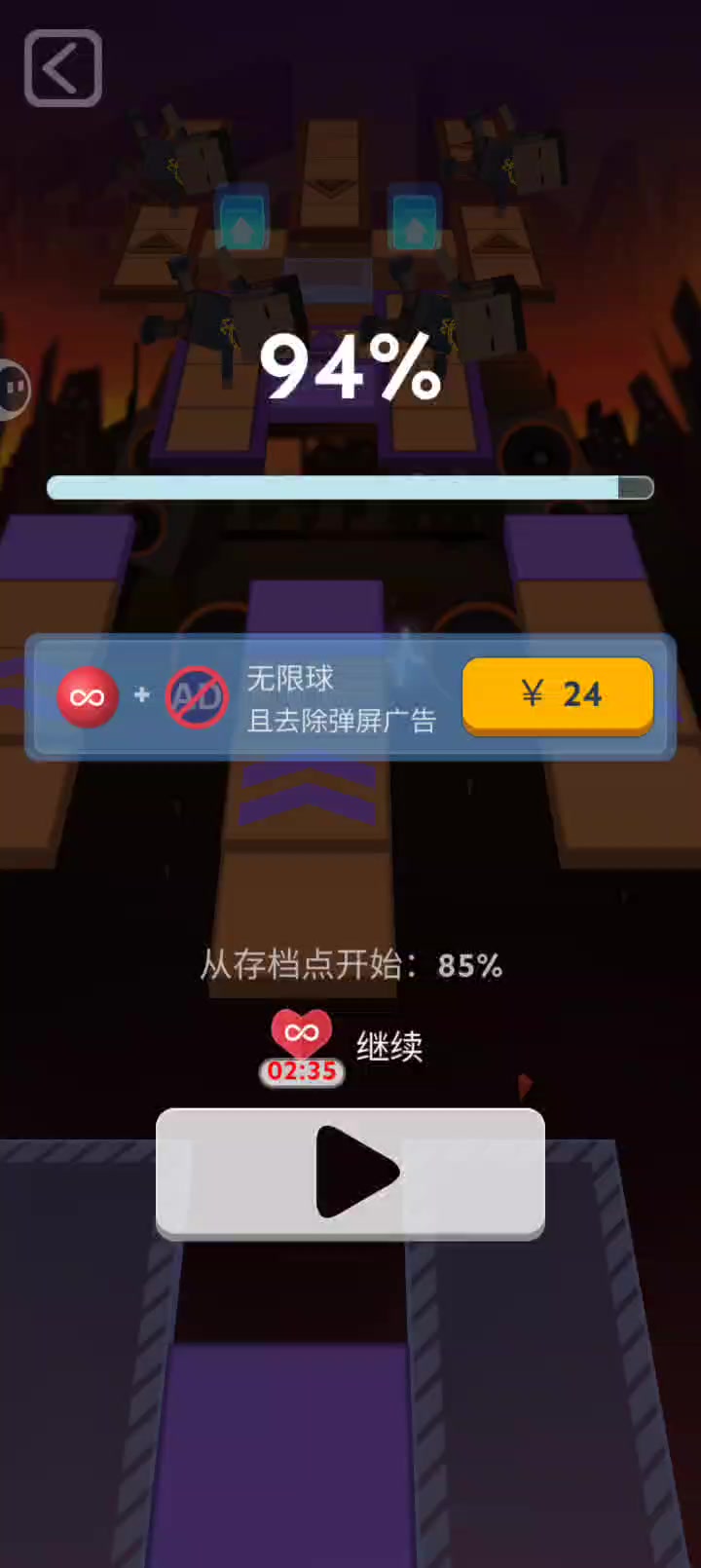The image size is (701, 1568).
Task: Go back using the top-left arrow
Action: [x=62, y=68]
